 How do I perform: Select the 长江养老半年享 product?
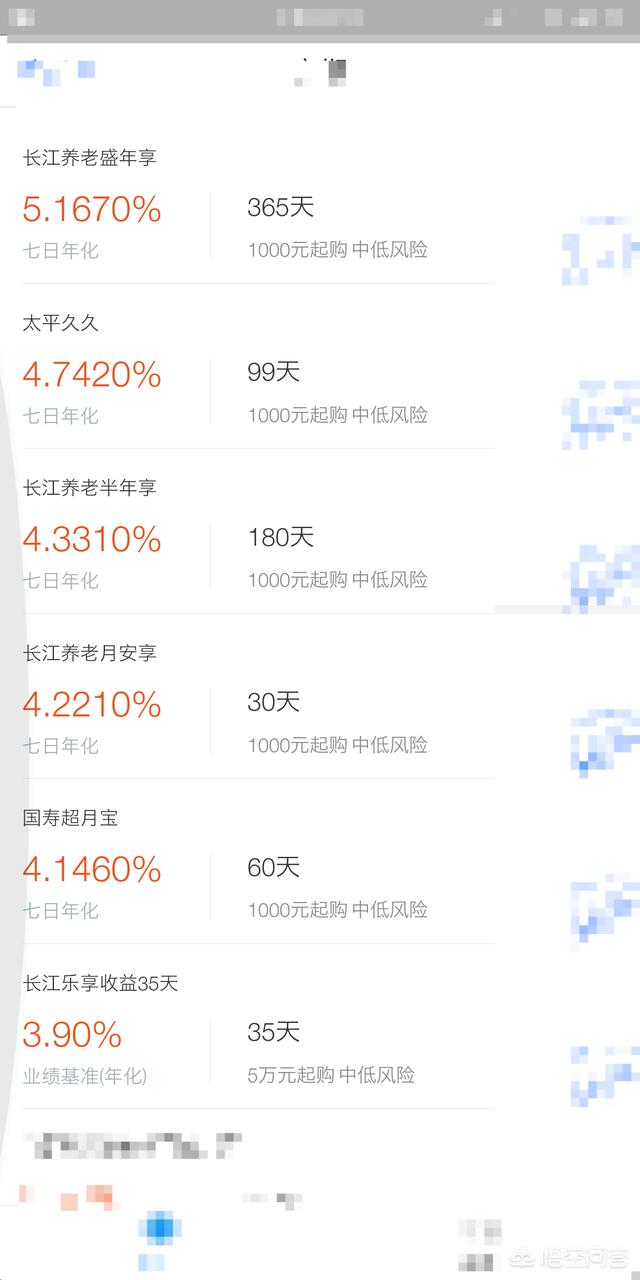258,532
